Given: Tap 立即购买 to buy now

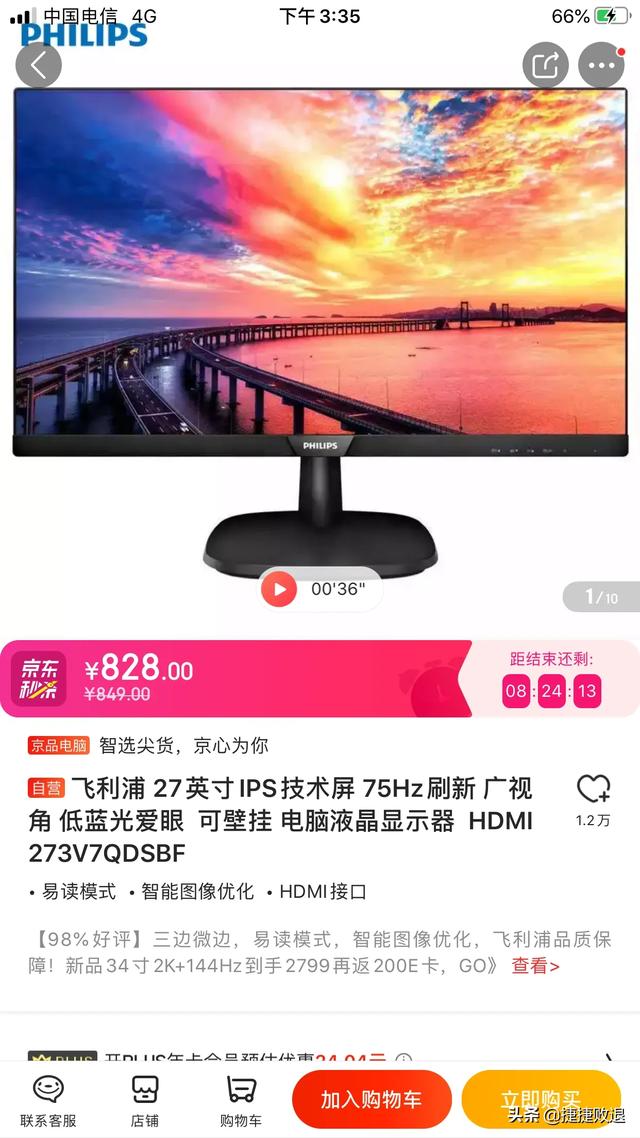Looking at the screenshot, I should tap(540, 1100).
